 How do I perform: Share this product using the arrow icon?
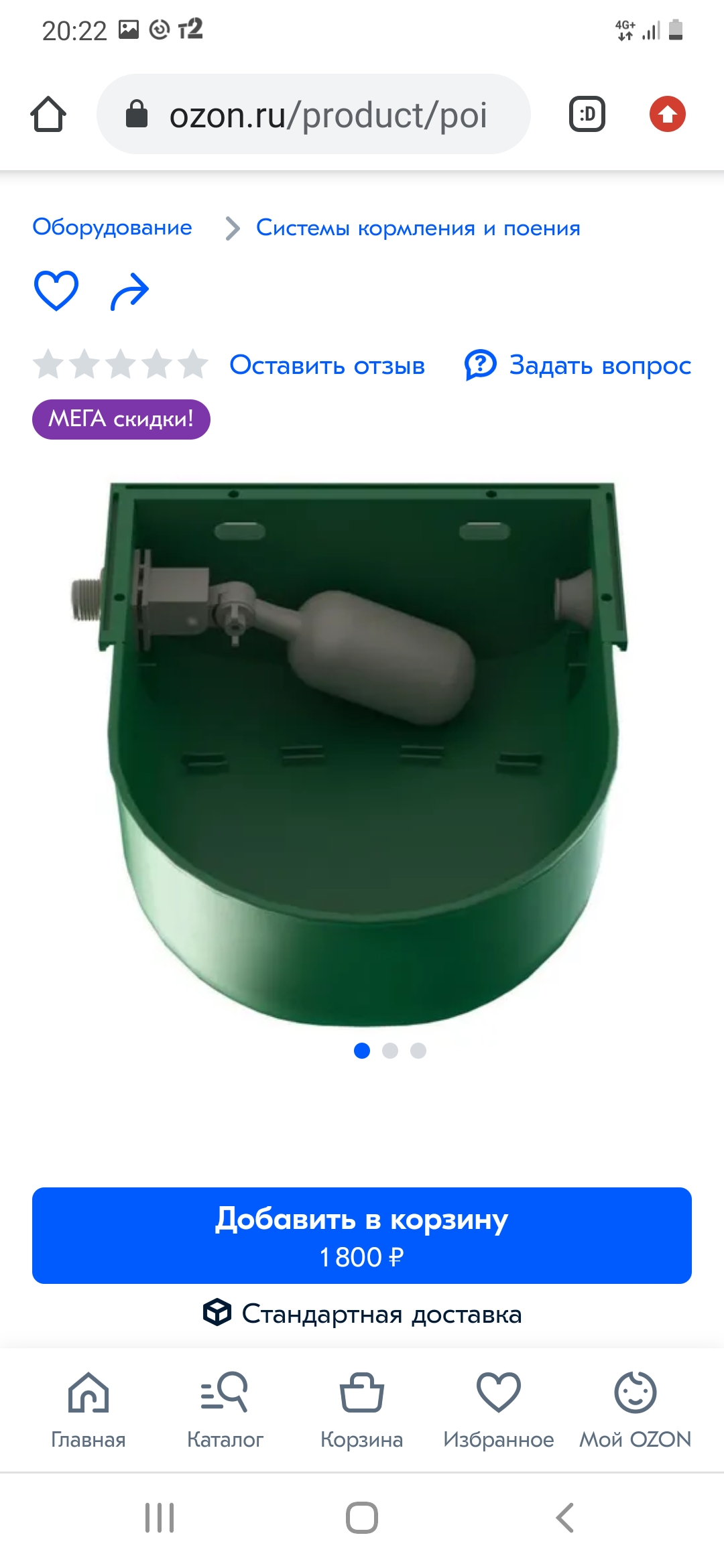129,291
